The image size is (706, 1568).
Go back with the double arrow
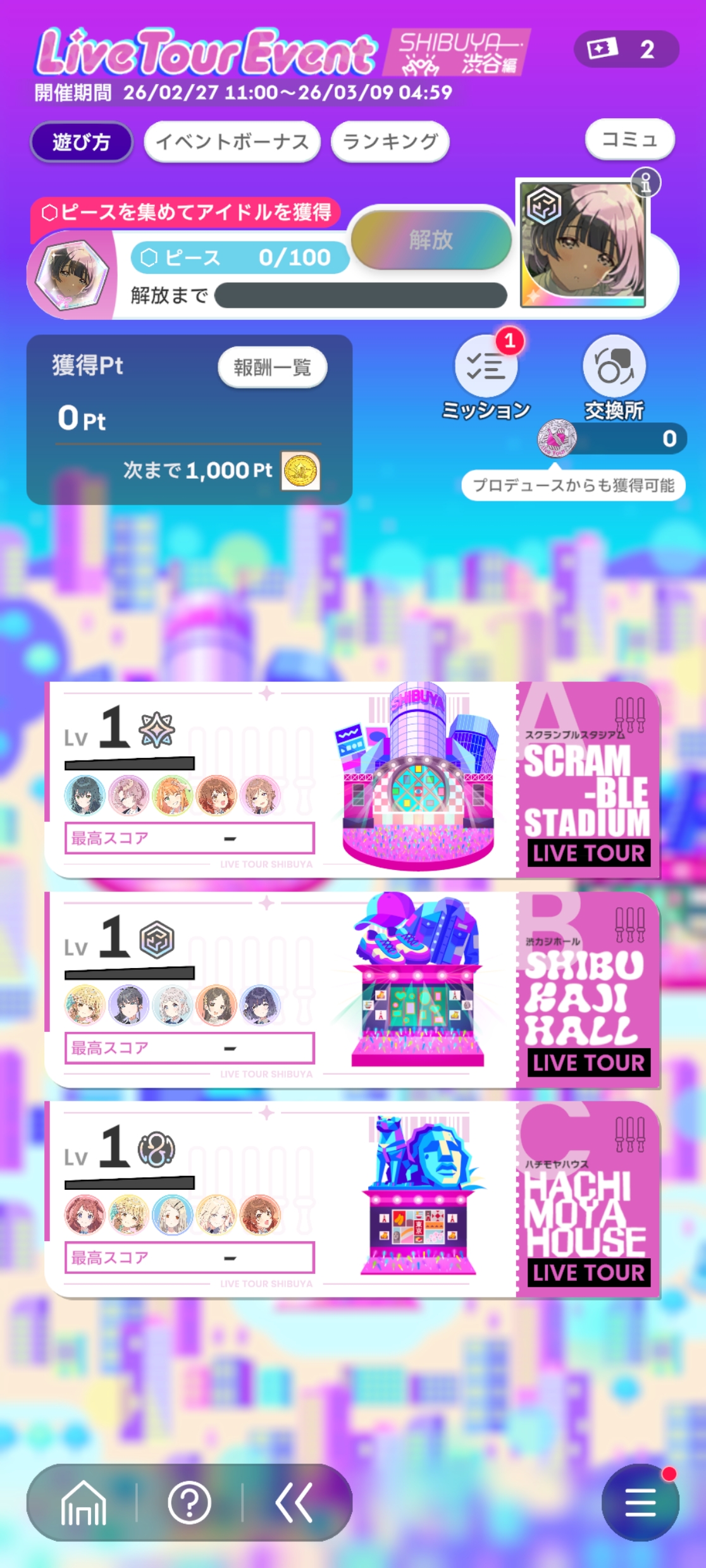coord(294,1502)
